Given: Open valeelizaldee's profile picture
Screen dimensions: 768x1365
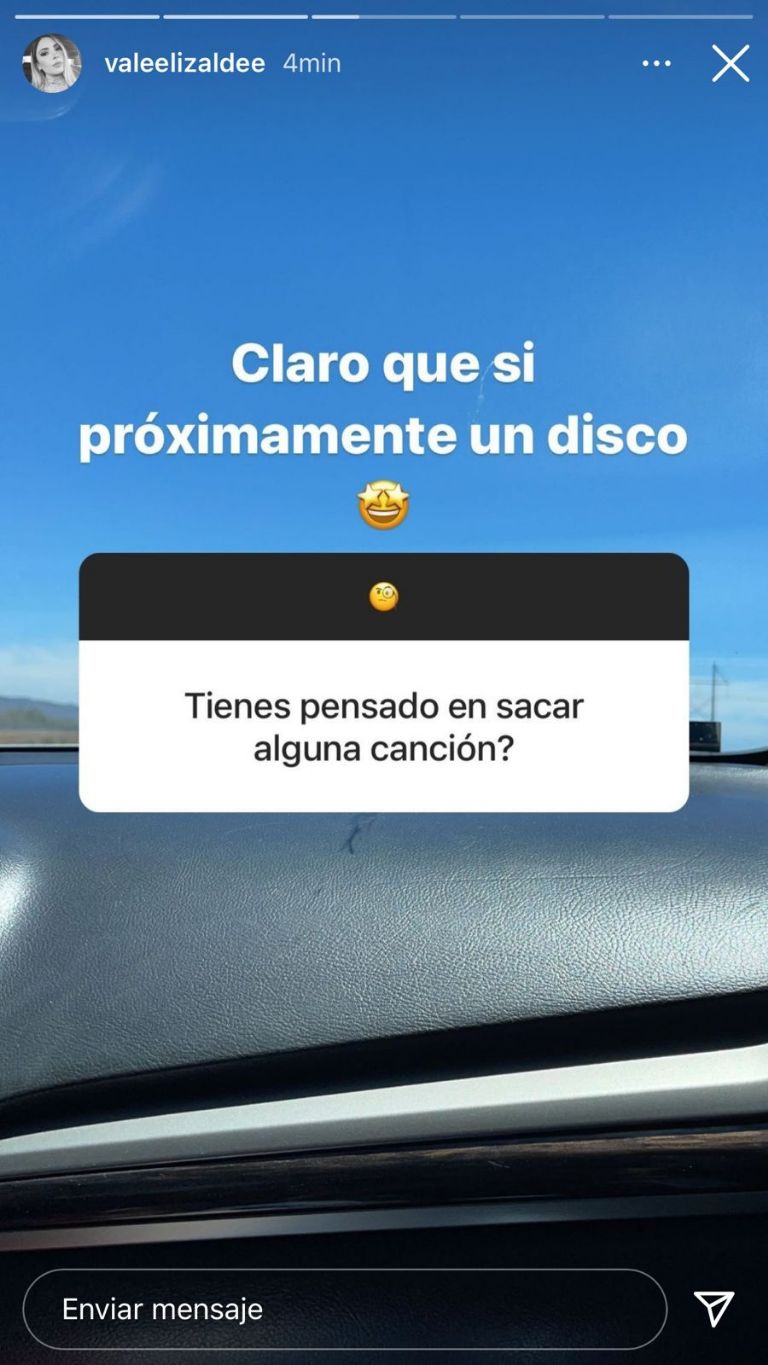Looking at the screenshot, I should point(52,63).
